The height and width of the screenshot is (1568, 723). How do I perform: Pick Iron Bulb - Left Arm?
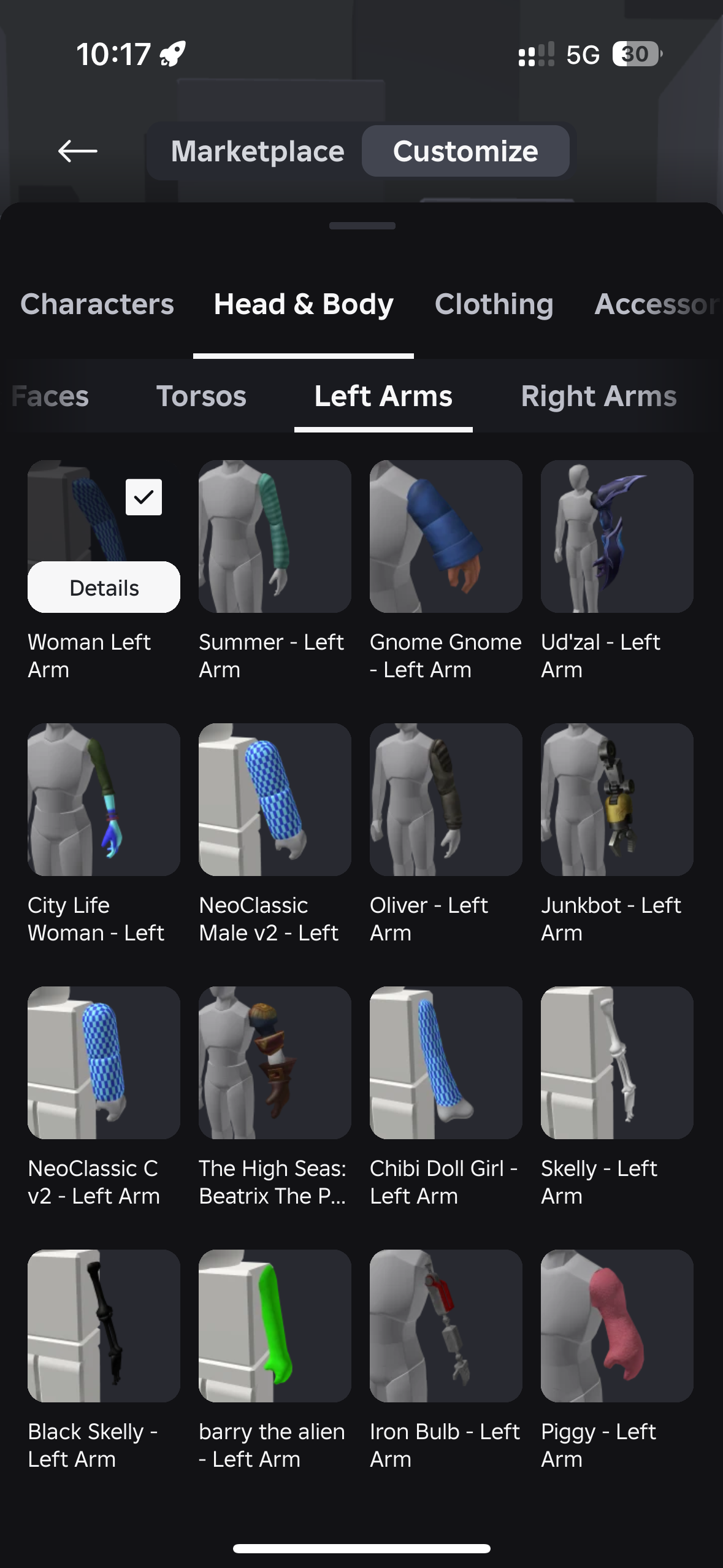(x=446, y=1326)
